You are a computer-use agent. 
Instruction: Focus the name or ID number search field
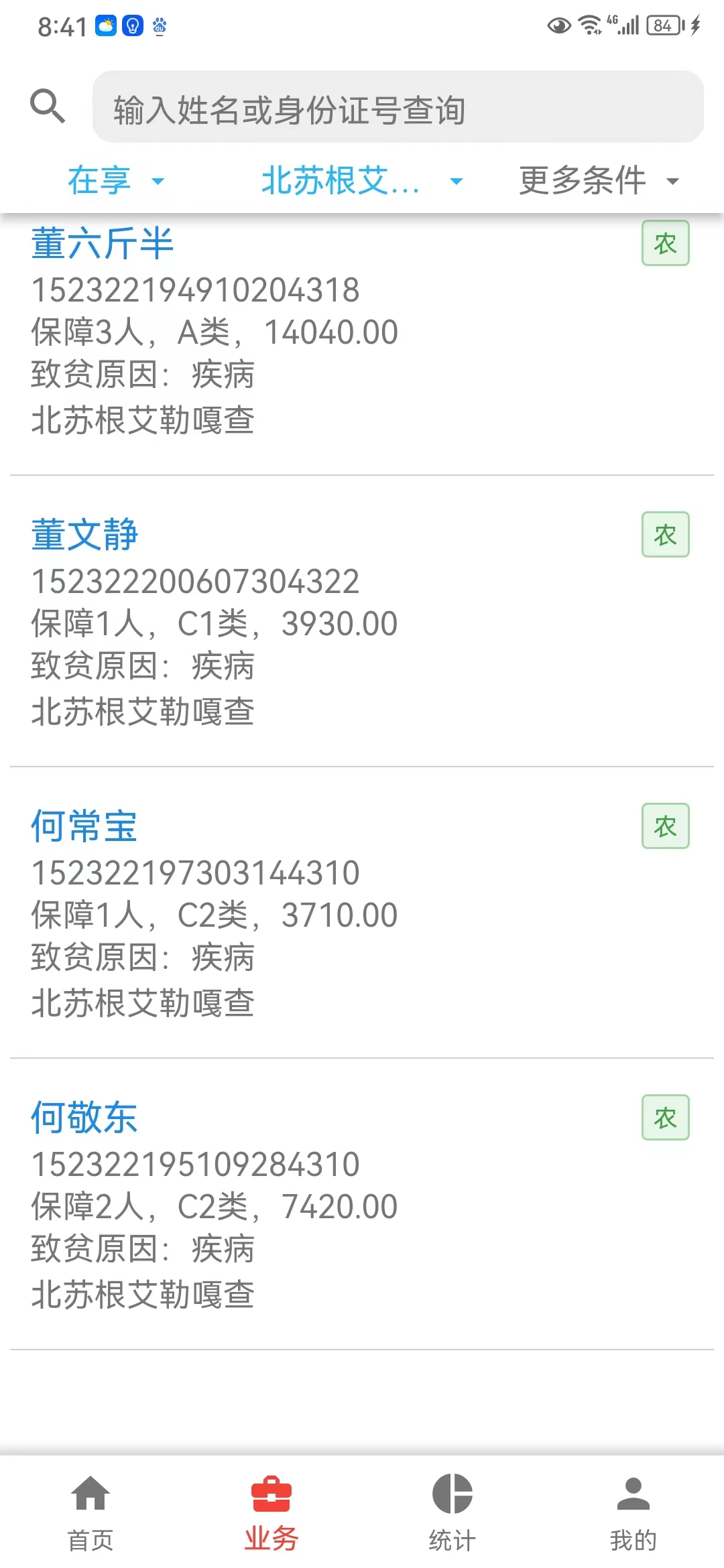[398, 107]
